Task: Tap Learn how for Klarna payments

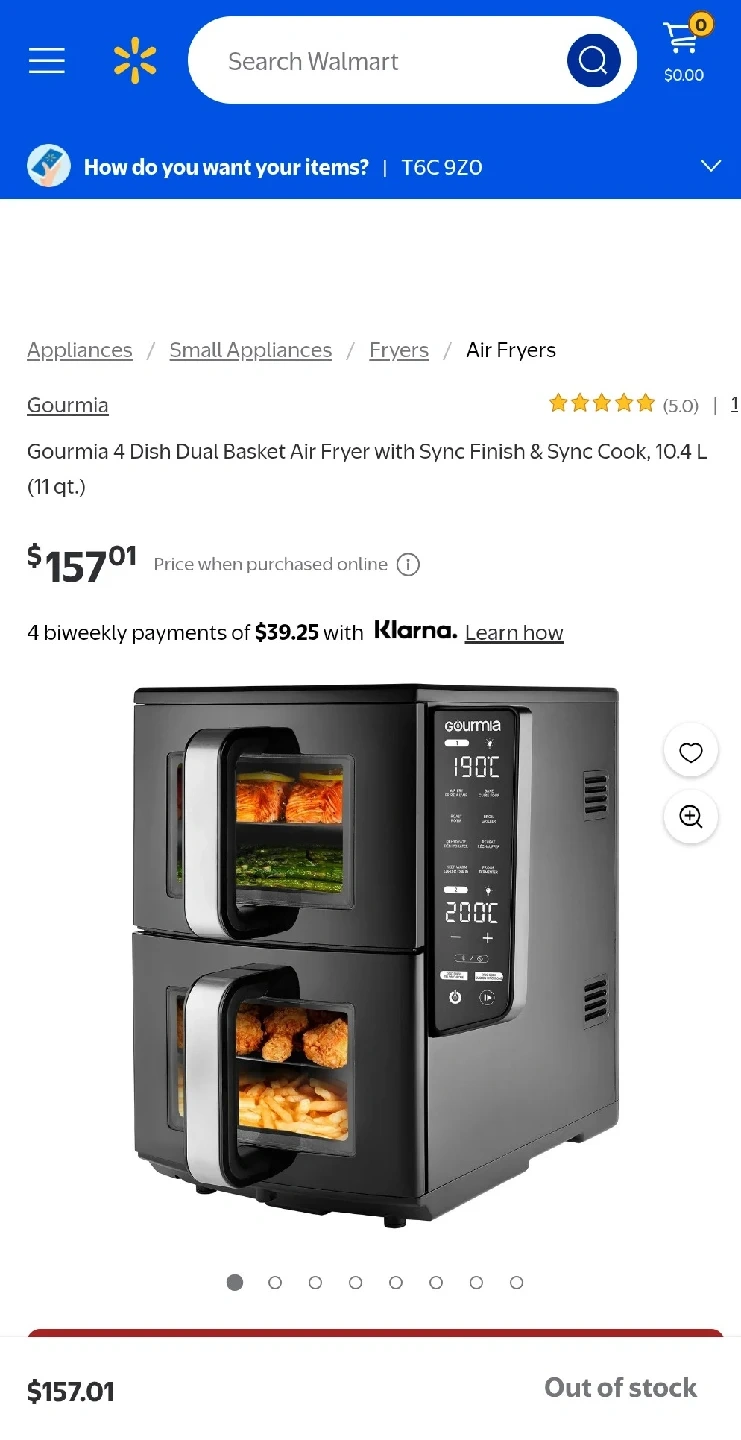Action: click(514, 633)
